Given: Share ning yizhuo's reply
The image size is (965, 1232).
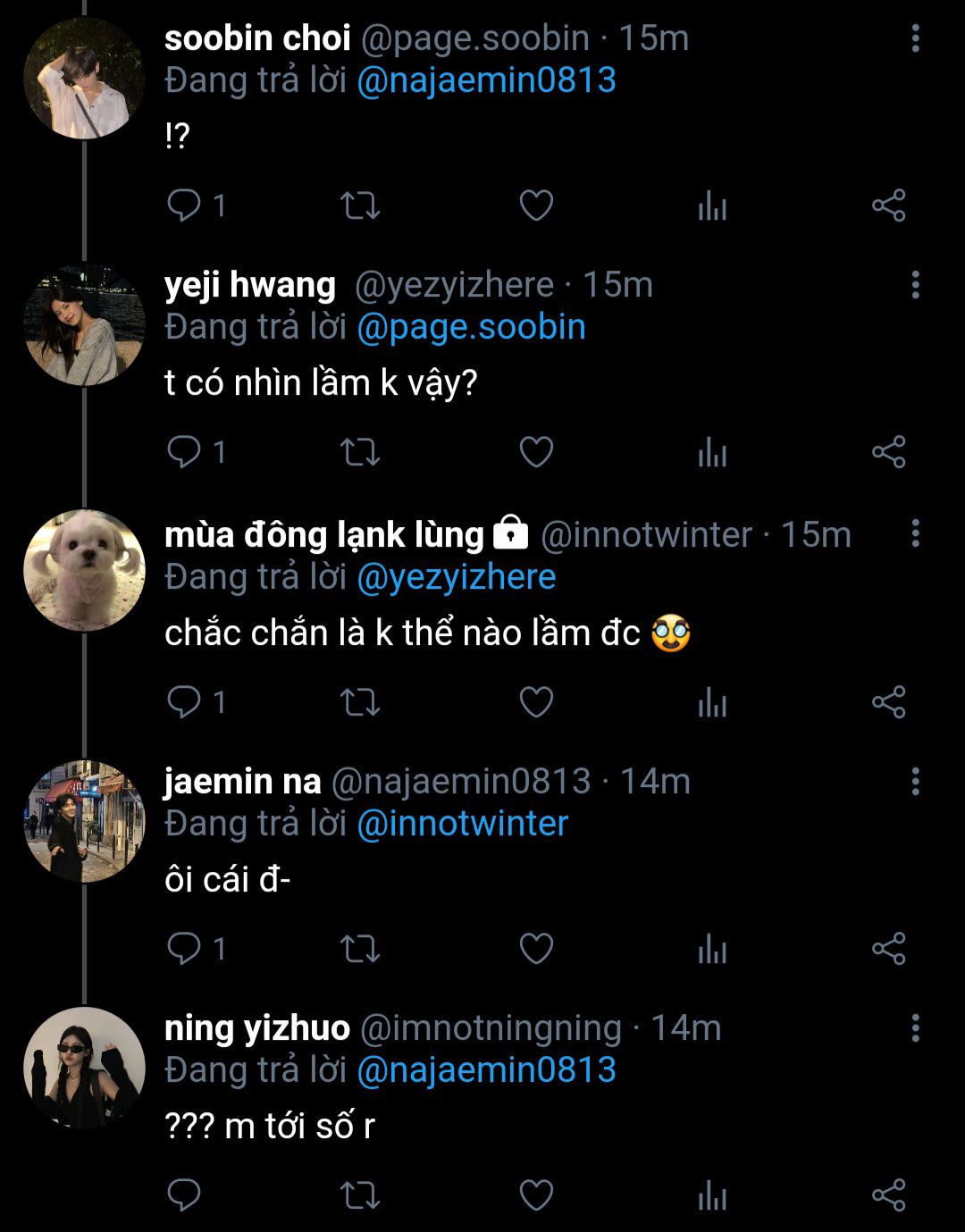Looking at the screenshot, I should click(888, 1195).
